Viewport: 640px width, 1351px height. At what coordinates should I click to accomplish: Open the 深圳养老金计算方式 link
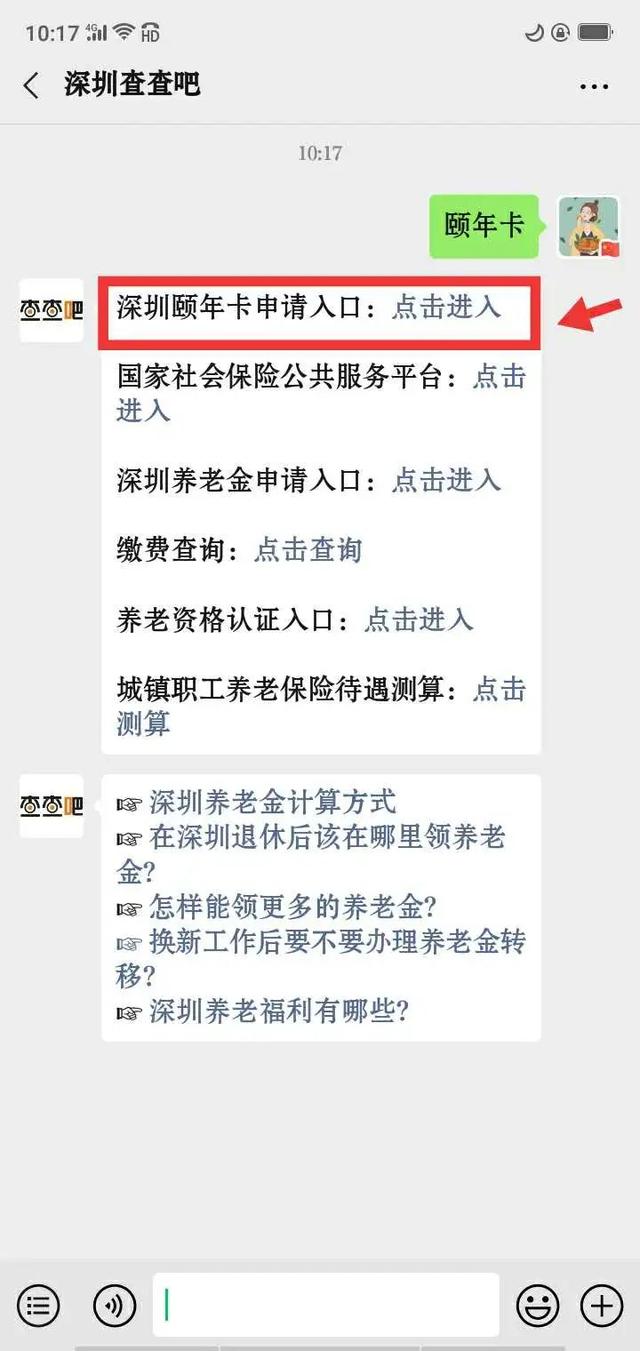272,802
